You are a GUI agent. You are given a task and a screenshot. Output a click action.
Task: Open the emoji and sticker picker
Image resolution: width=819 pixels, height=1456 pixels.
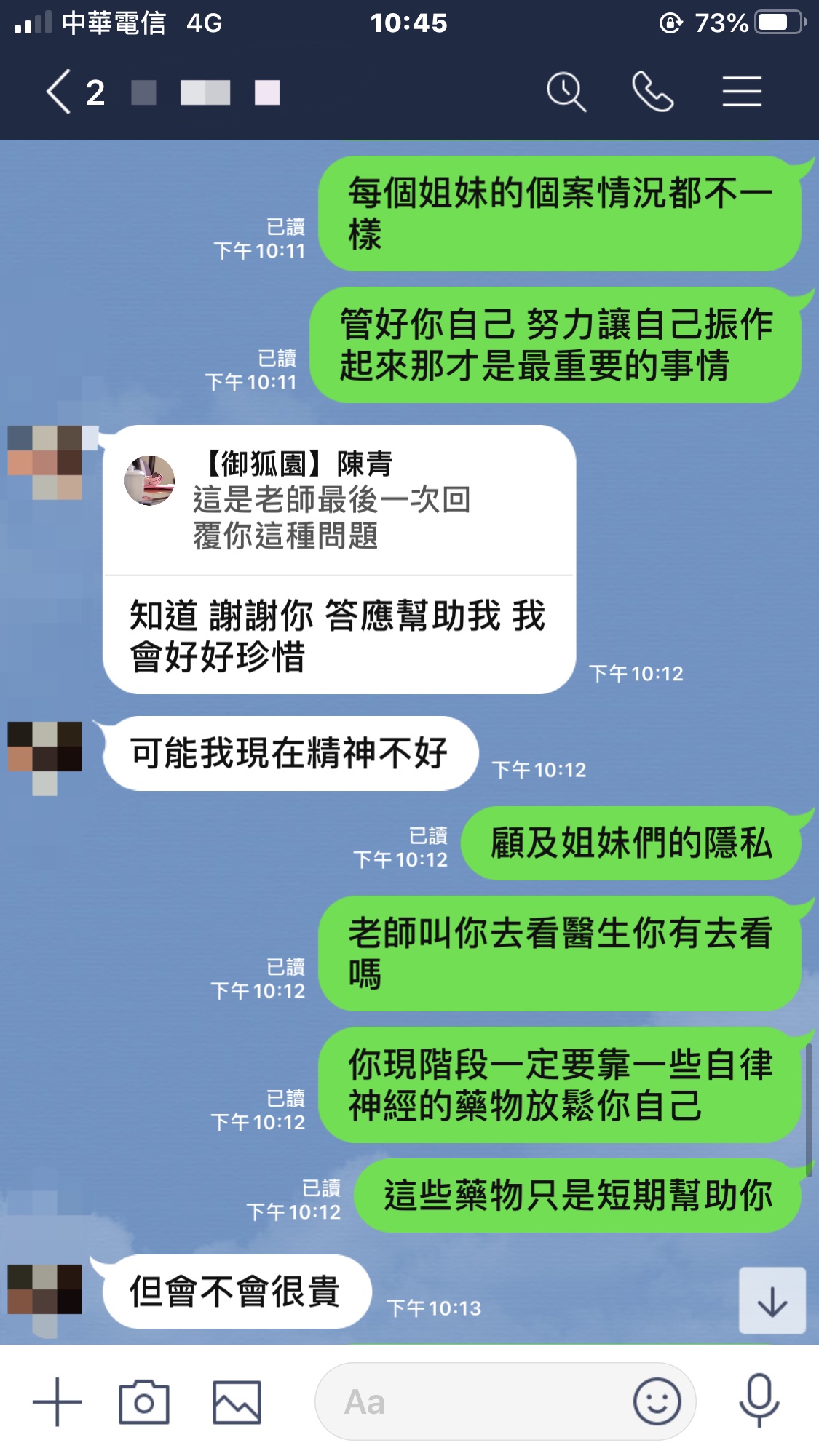coord(657,1401)
